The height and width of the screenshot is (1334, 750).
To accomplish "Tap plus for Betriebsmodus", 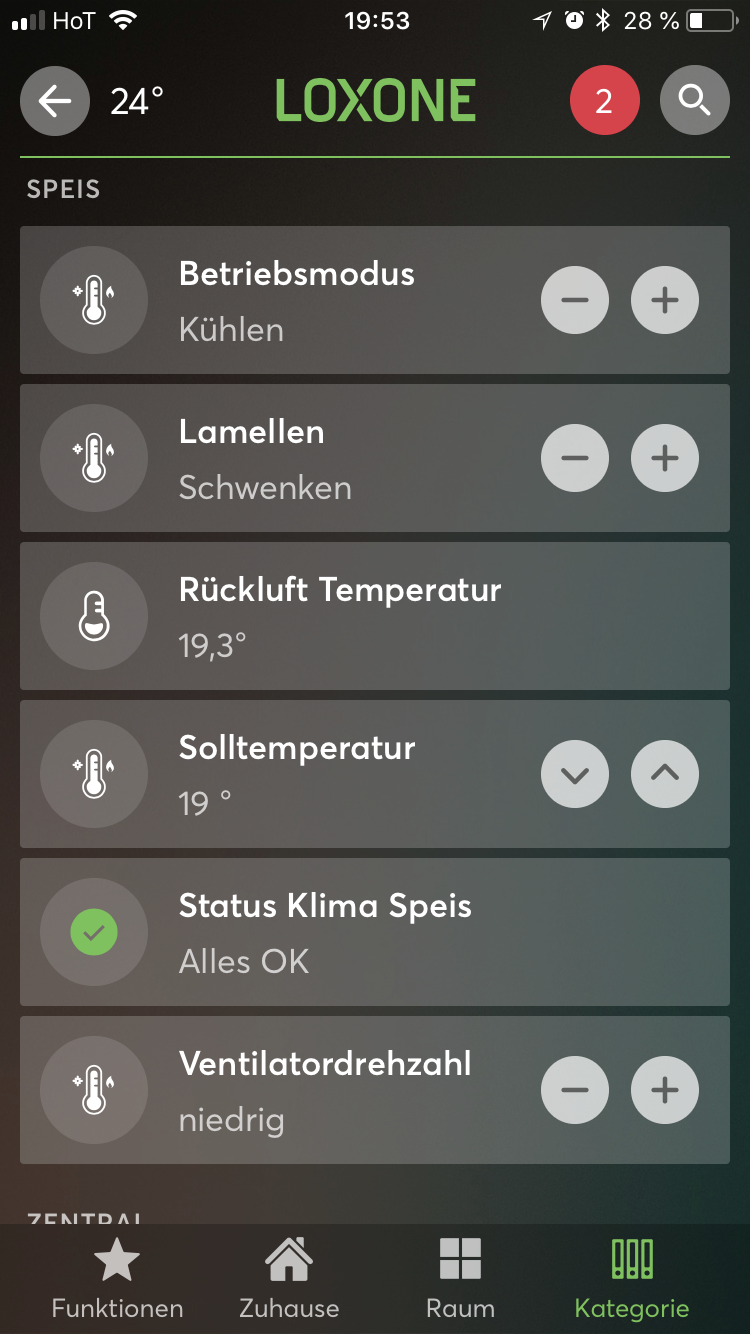I will [665, 299].
